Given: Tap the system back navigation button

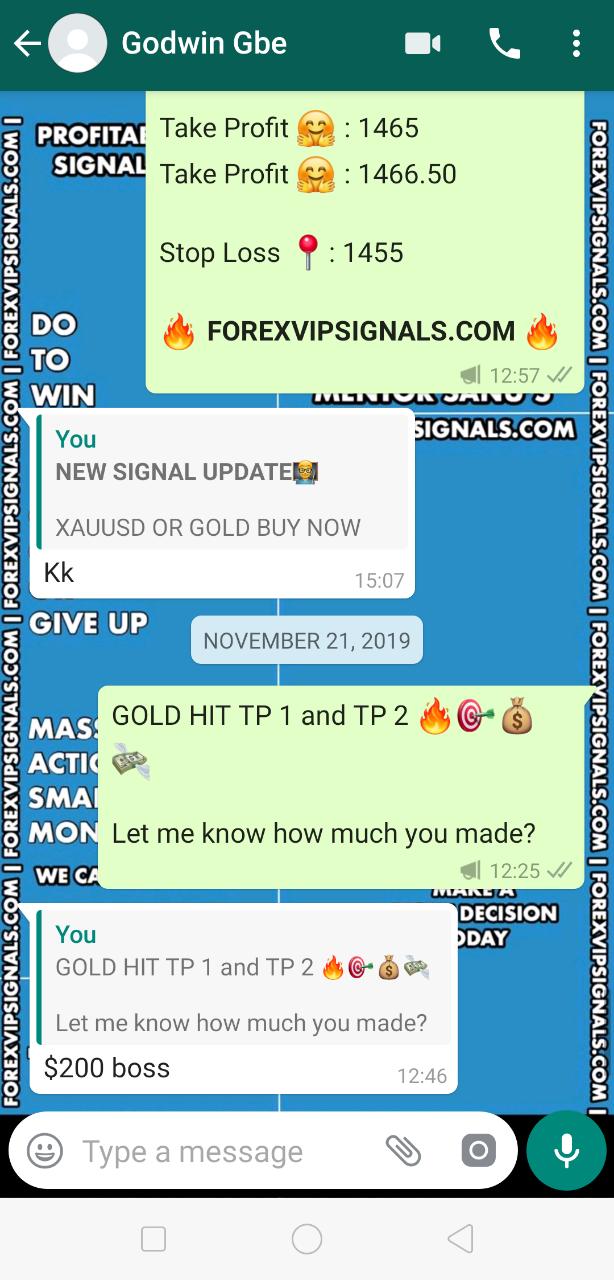Looking at the screenshot, I should pyautogui.click(x=460, y=1239).
